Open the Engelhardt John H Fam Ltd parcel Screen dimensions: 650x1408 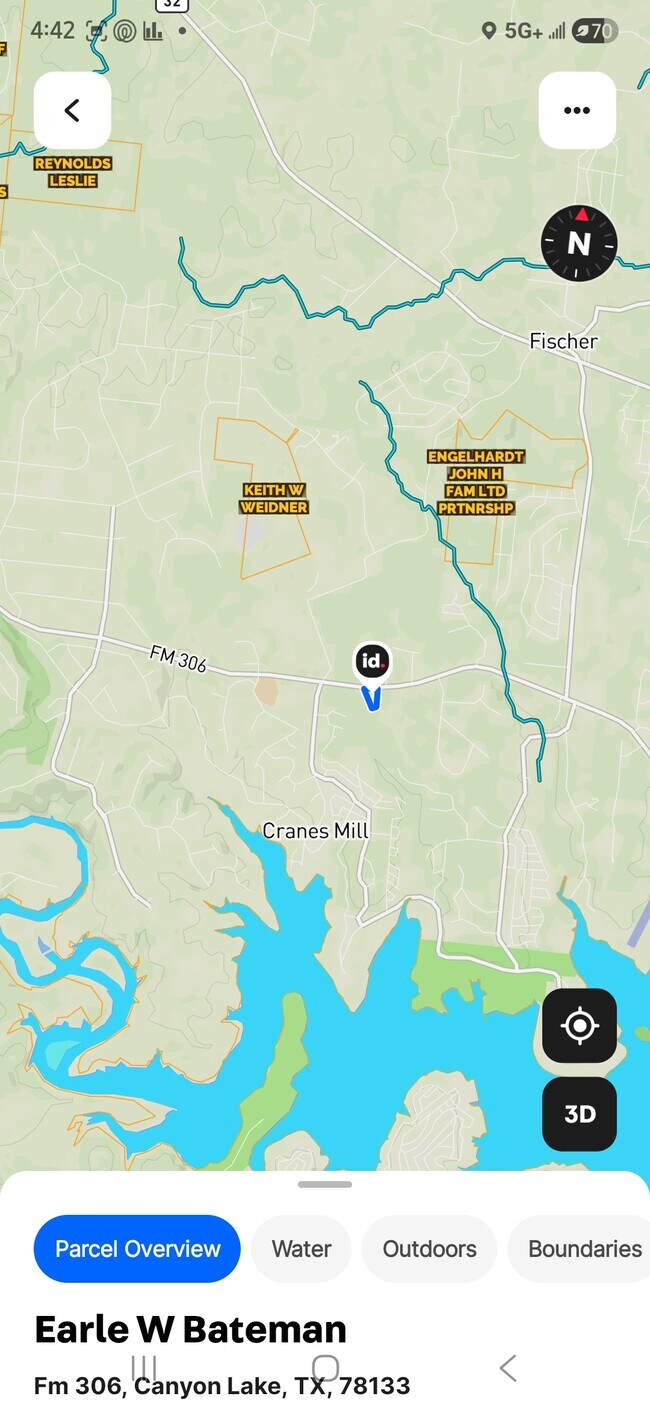click(x=476, y=482)
